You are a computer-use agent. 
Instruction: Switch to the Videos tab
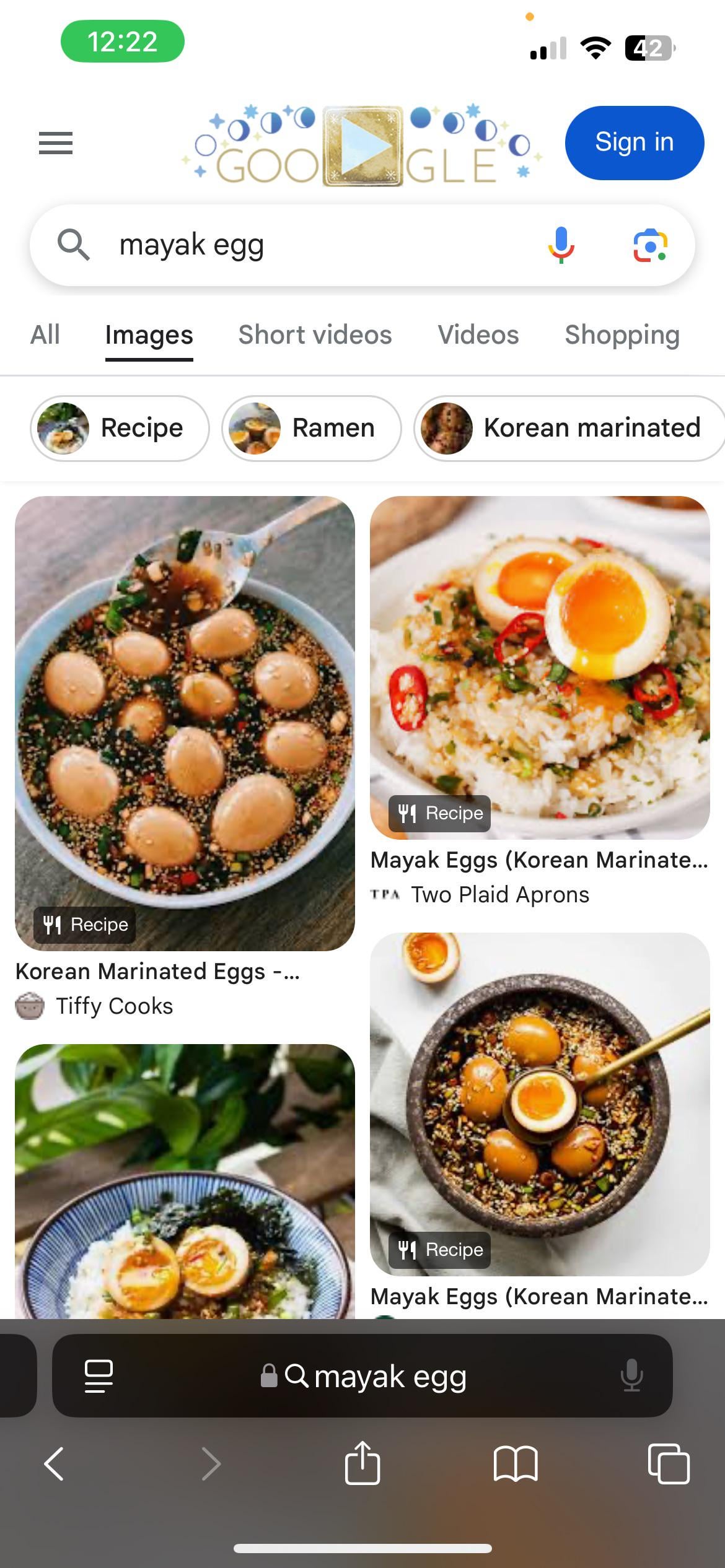[478, 335]
